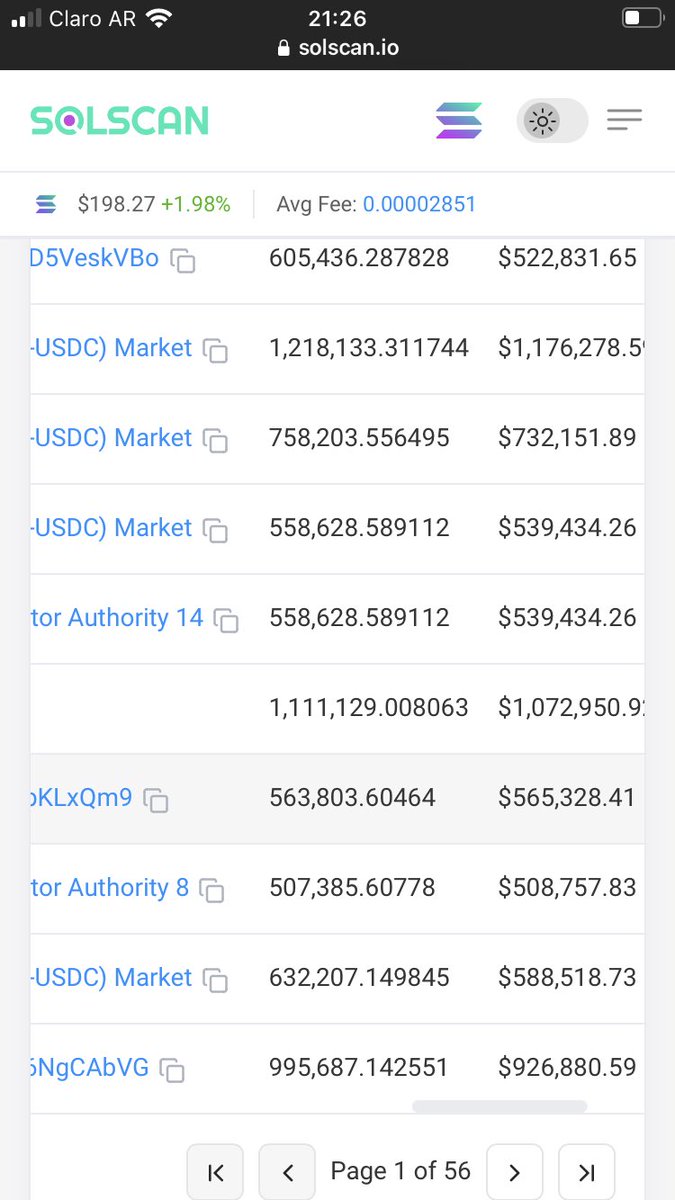Copy the Market address in the 758,203.556495 row

[x=215, y=441]
